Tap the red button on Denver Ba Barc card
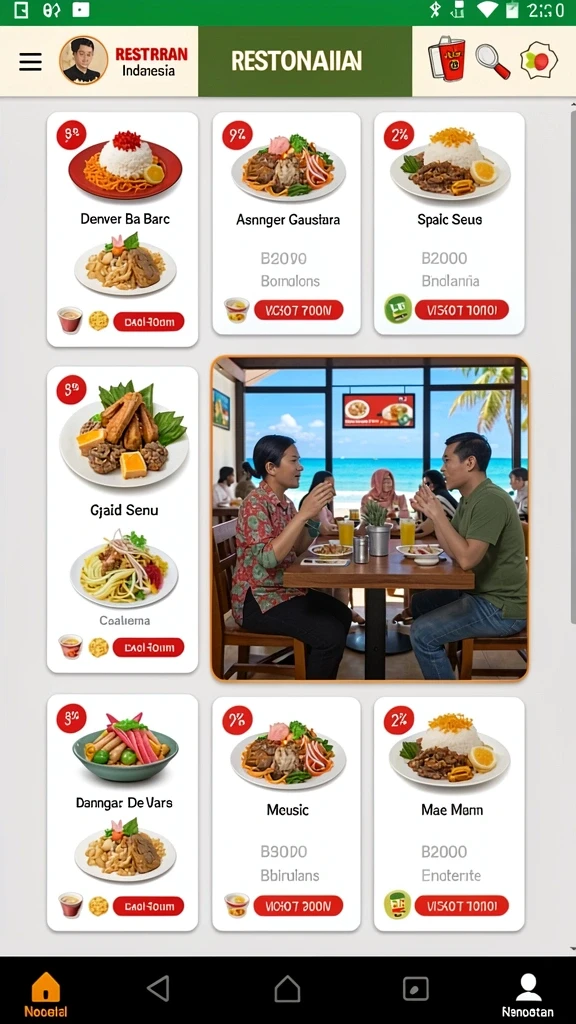The image size is (576, 1024). 149,321
